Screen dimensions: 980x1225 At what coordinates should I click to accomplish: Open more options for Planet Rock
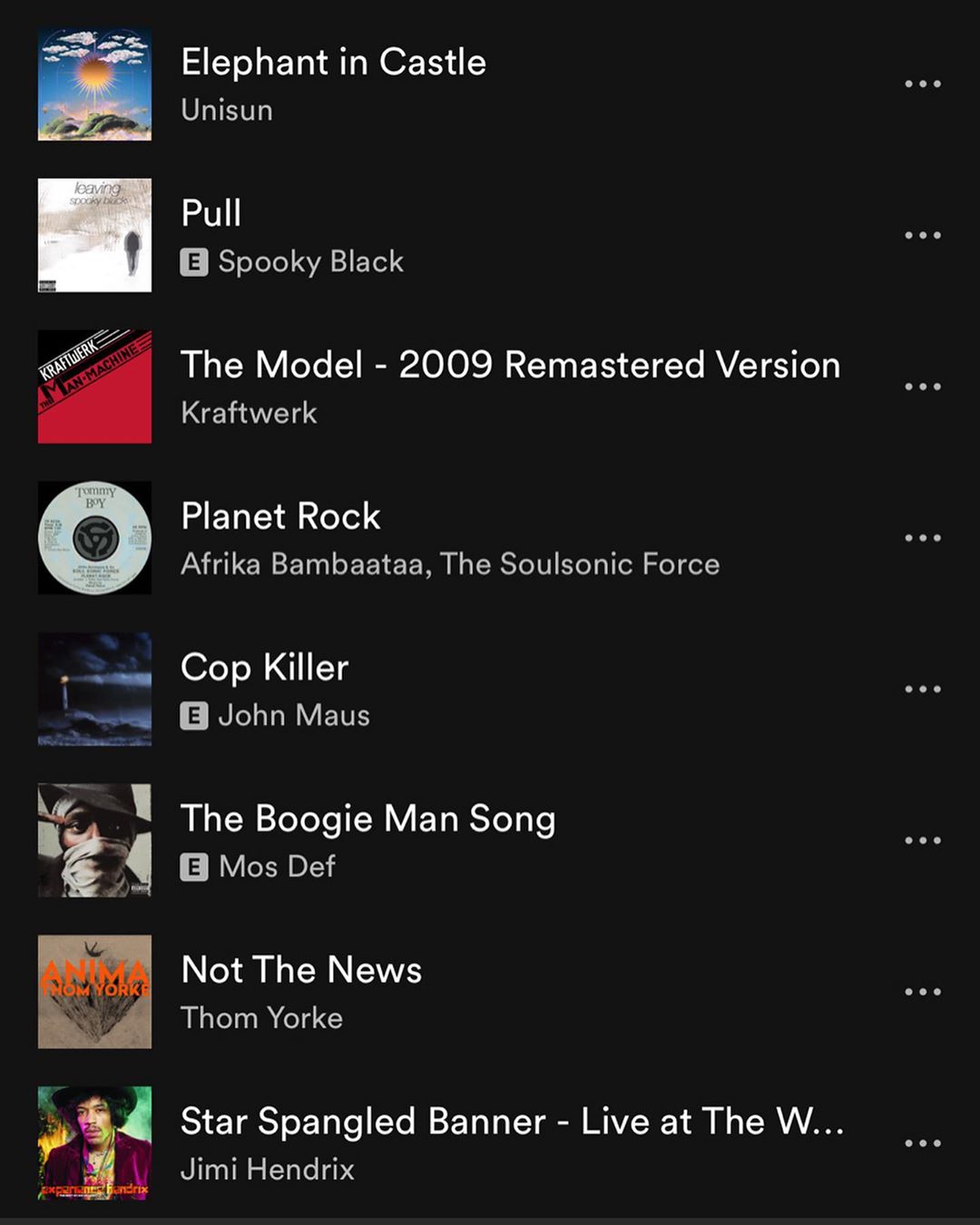pos(922,538)
